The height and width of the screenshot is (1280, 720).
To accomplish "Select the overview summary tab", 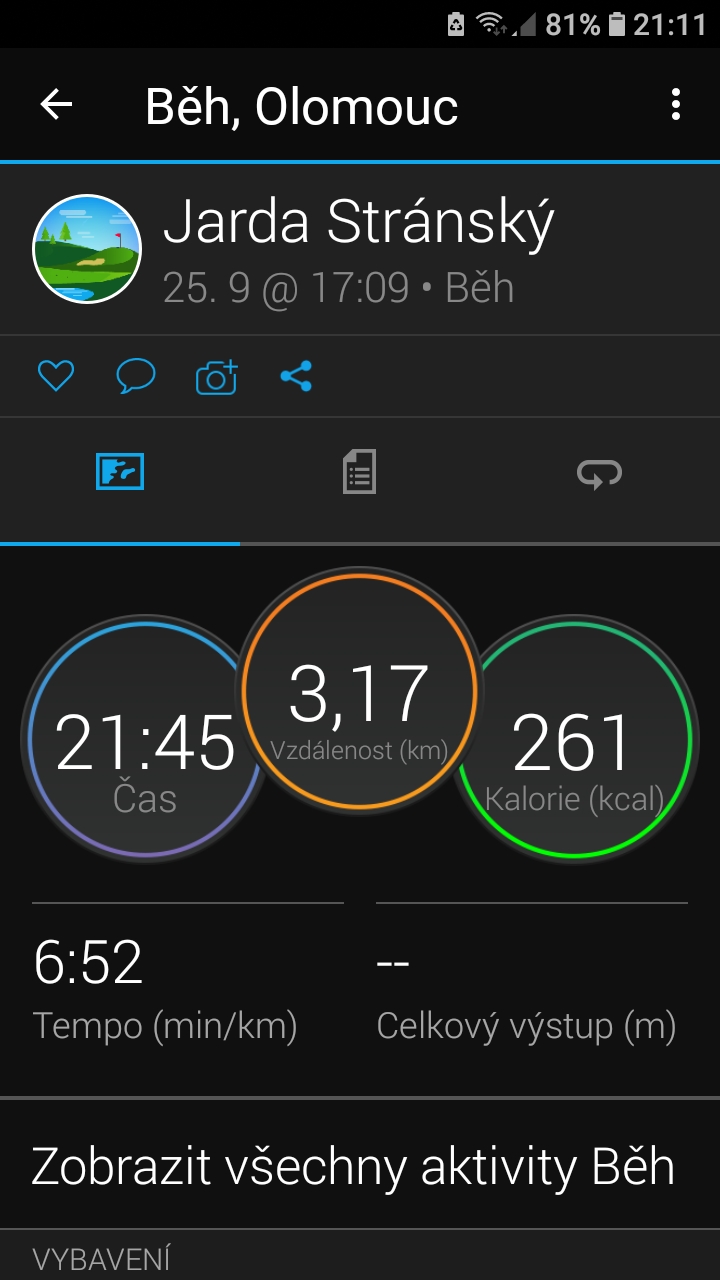I will [120, 471].
